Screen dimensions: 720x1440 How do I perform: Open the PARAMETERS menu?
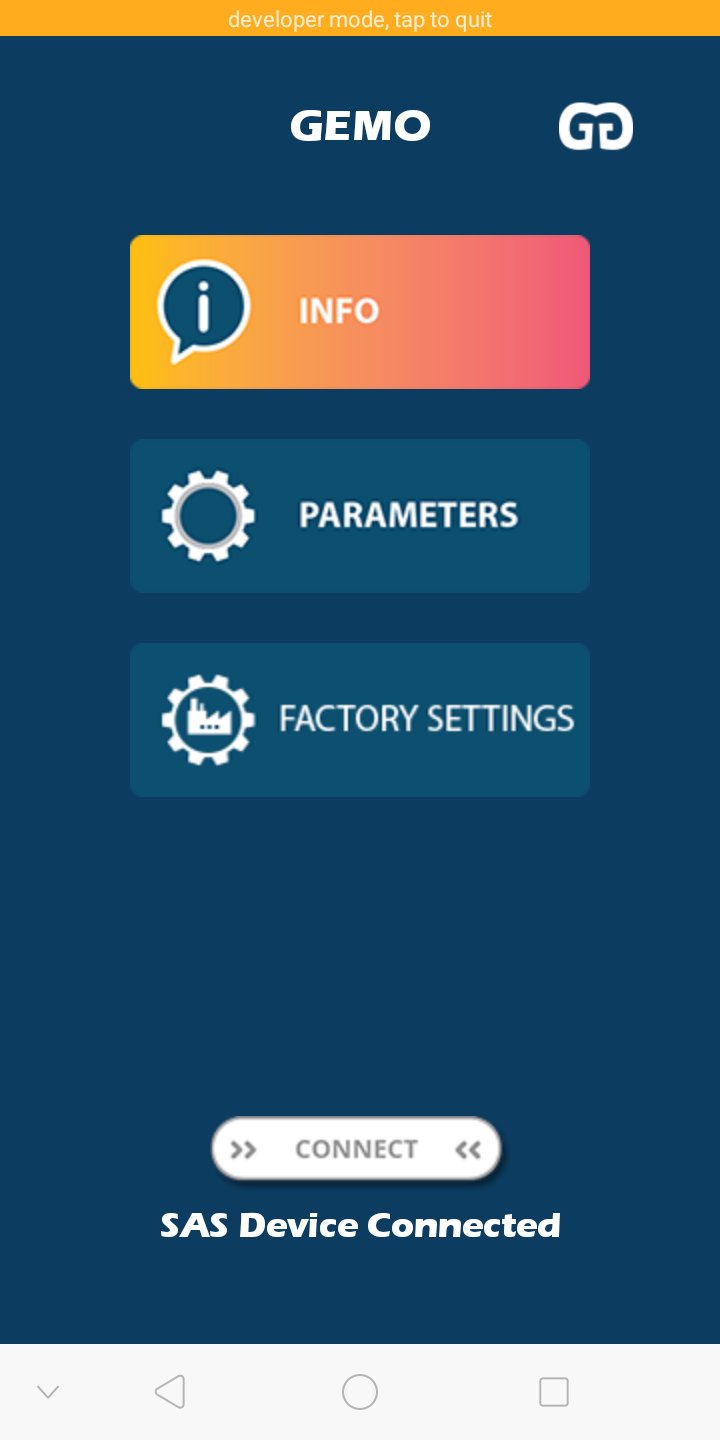[x=360, y=516]
